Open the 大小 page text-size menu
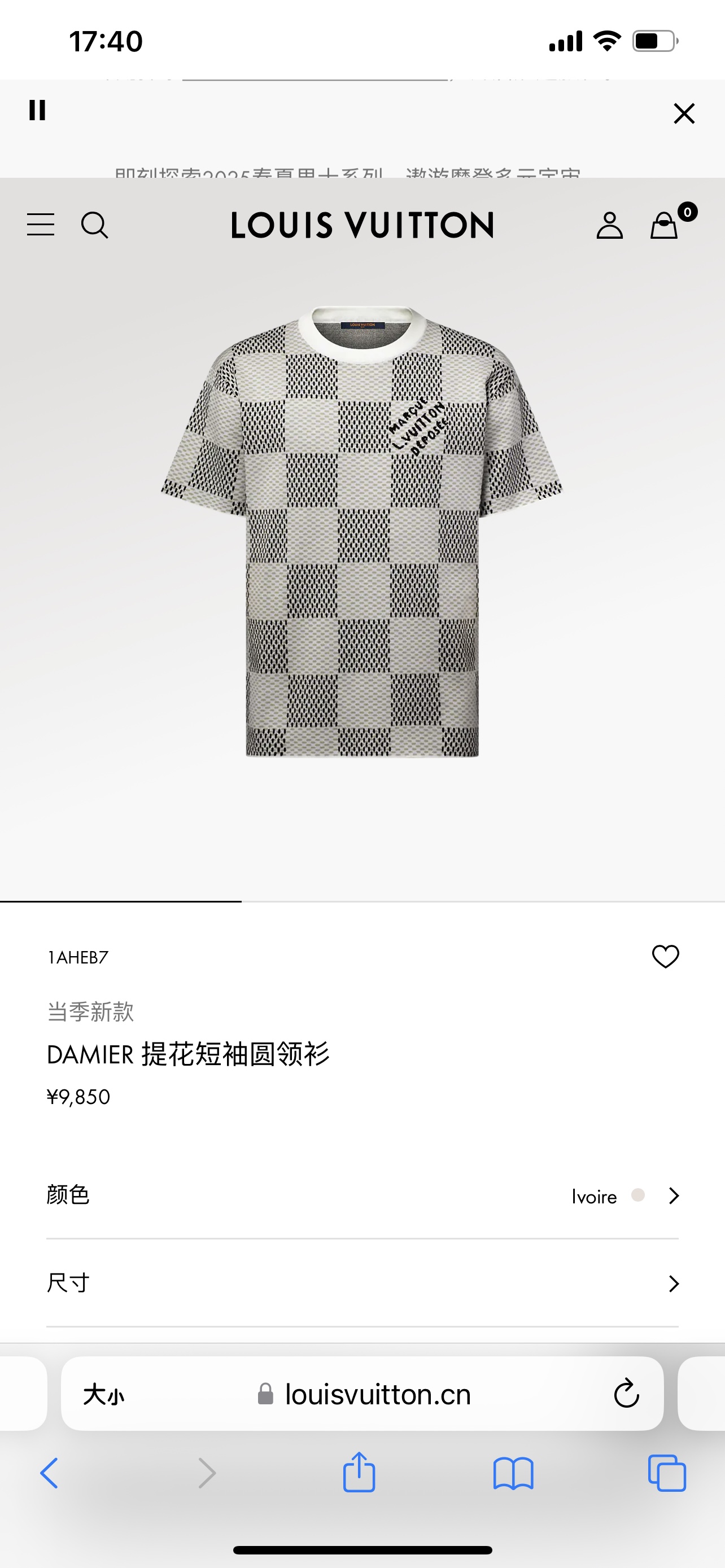Viewport: 725px width, 1568px height. coord(103,1394)
